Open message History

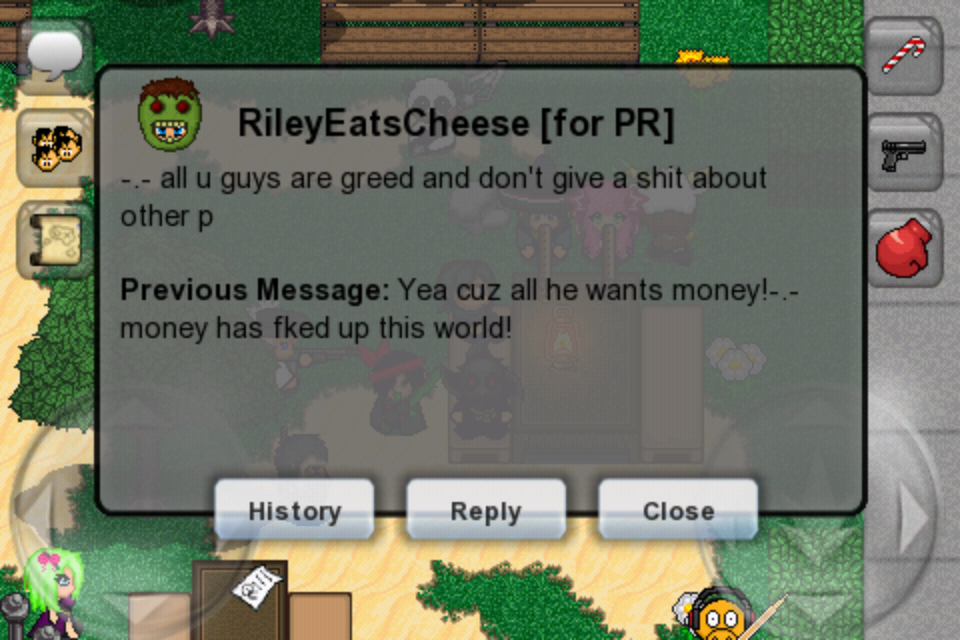(x=294, y=510)
